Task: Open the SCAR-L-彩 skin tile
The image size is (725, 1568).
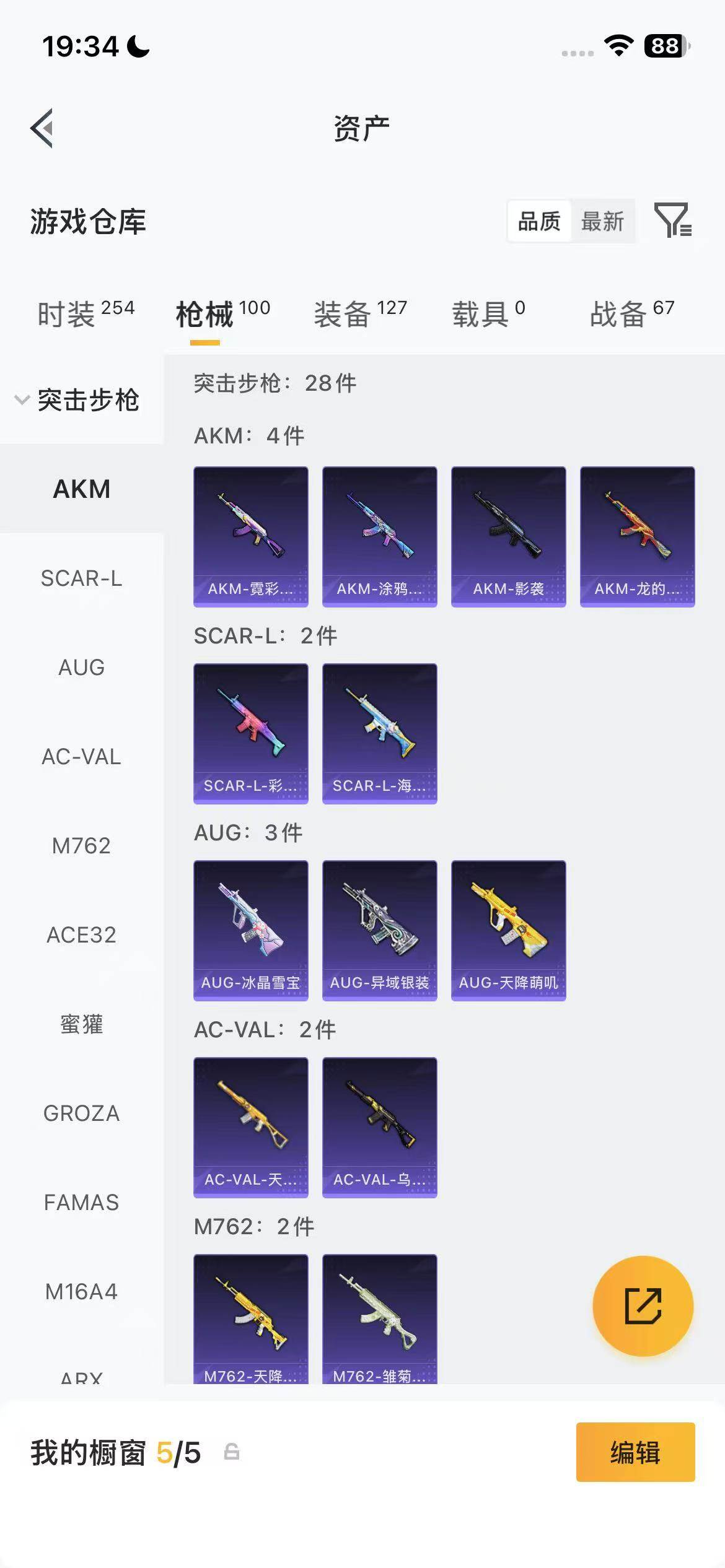Action: [x=250, y=733]
